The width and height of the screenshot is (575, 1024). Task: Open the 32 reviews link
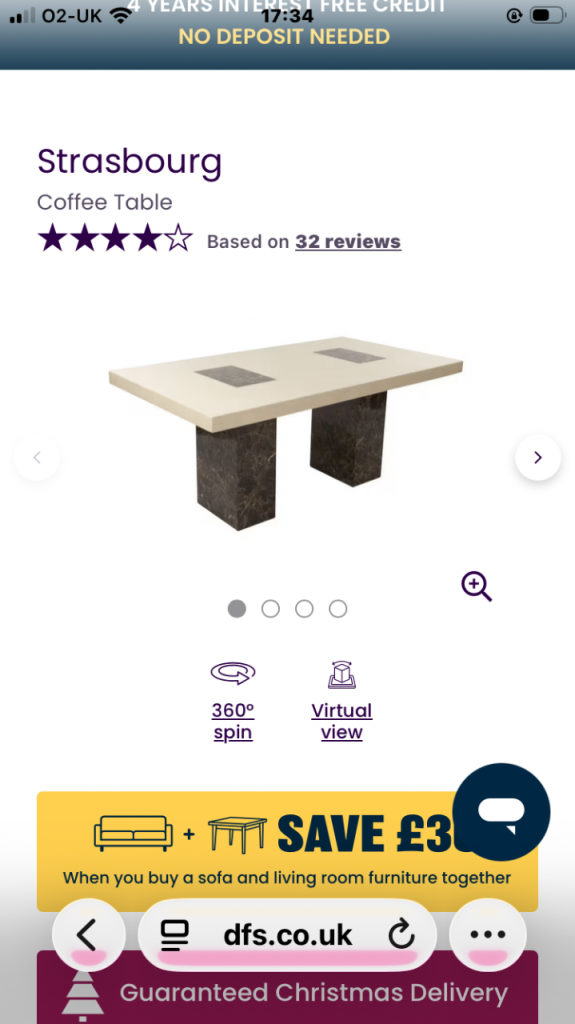pos(348,242)
